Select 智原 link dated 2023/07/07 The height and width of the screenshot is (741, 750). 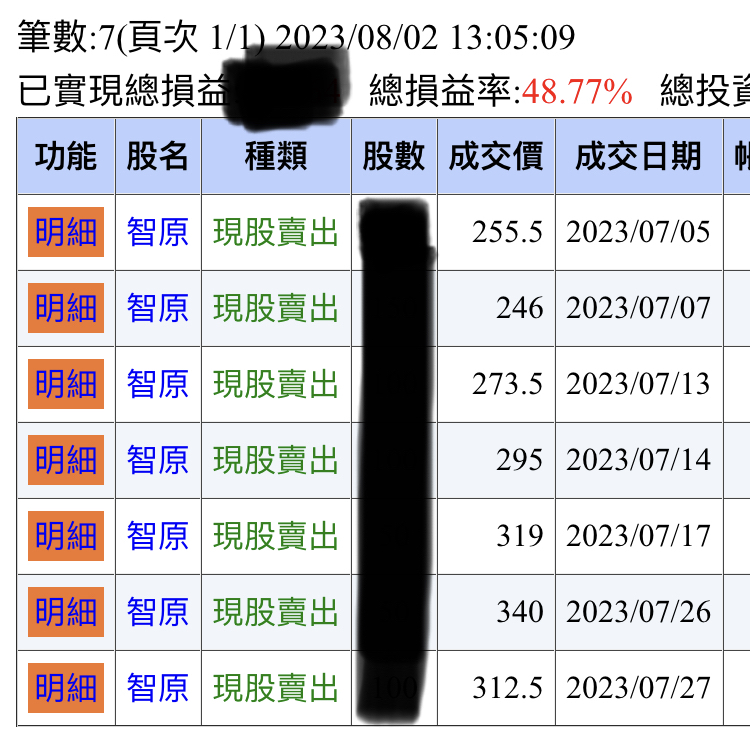pyautogui.click(x=158, y=308)
